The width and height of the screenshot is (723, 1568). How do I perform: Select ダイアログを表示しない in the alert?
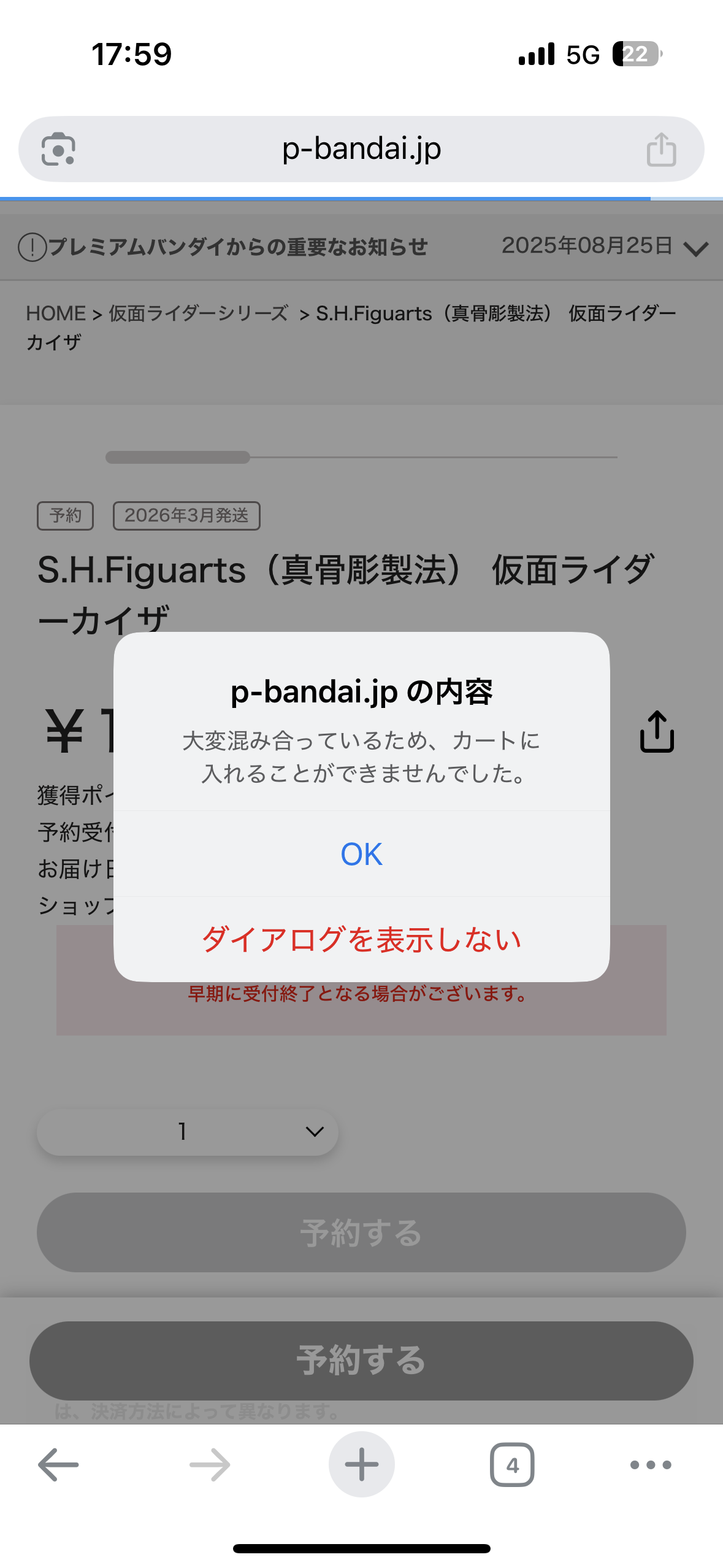tap(361, 939)
